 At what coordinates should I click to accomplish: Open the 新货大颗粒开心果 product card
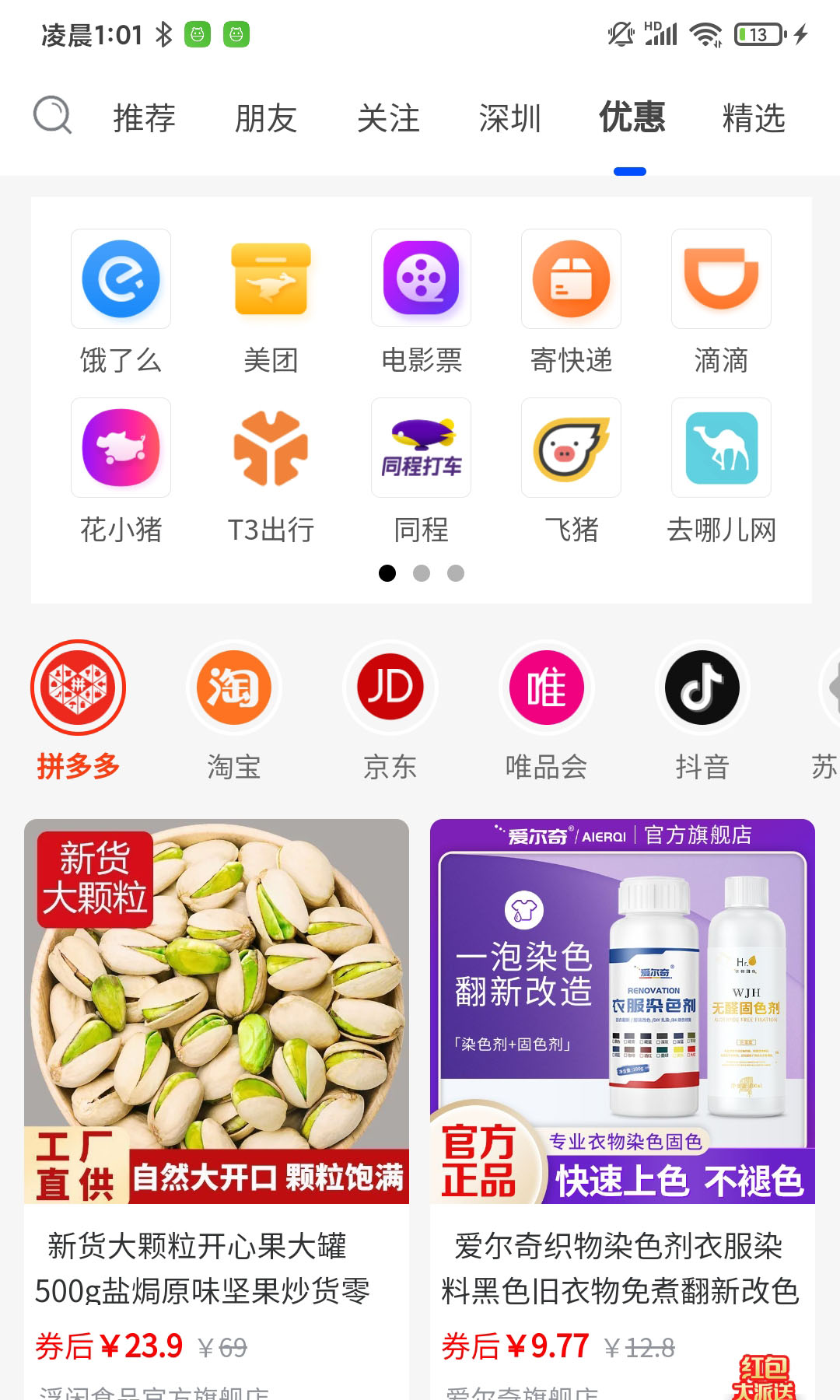pyautogui.click(x=216, y=1089)
